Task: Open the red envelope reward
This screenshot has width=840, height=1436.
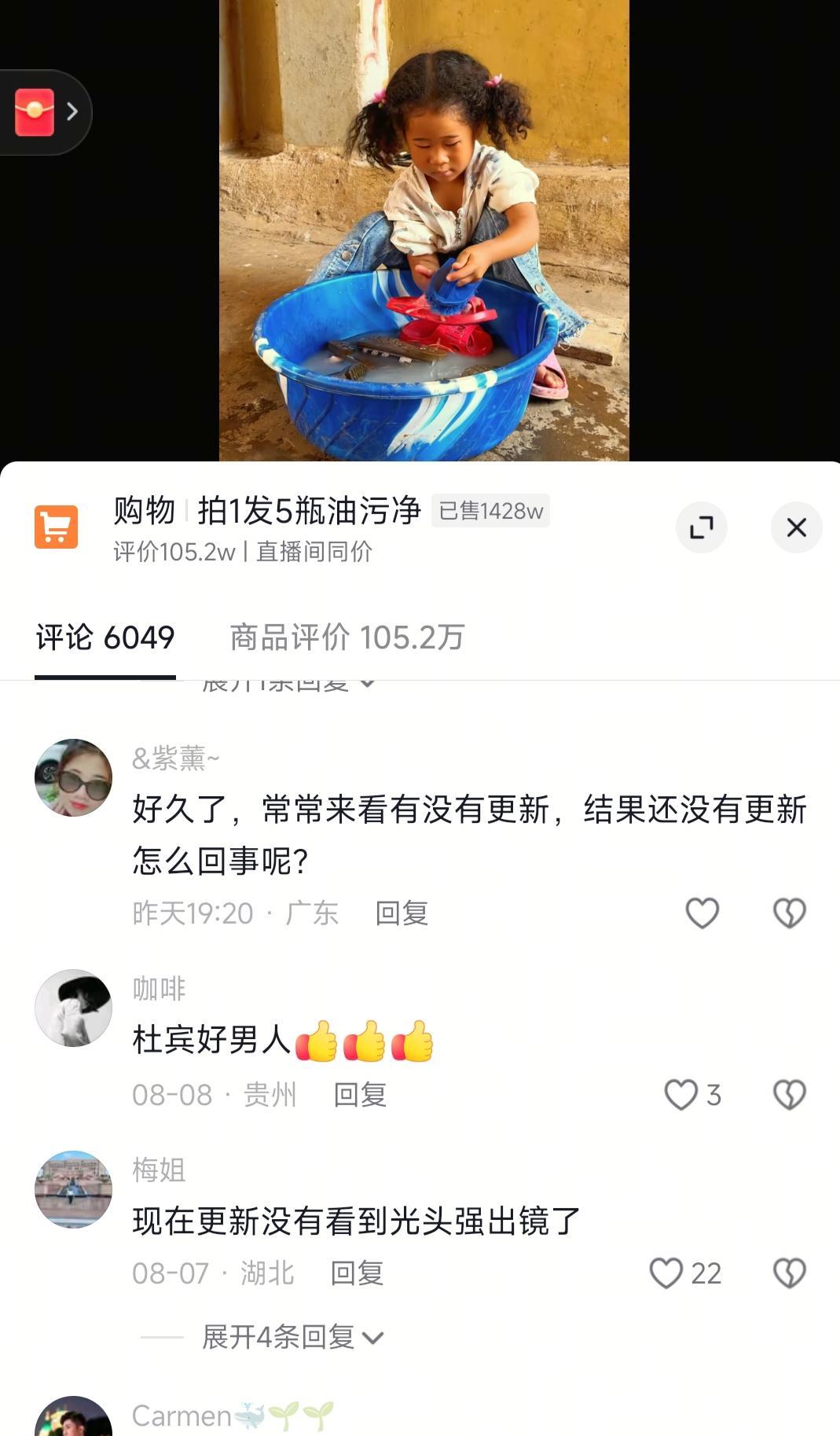Action: (35, 112)
